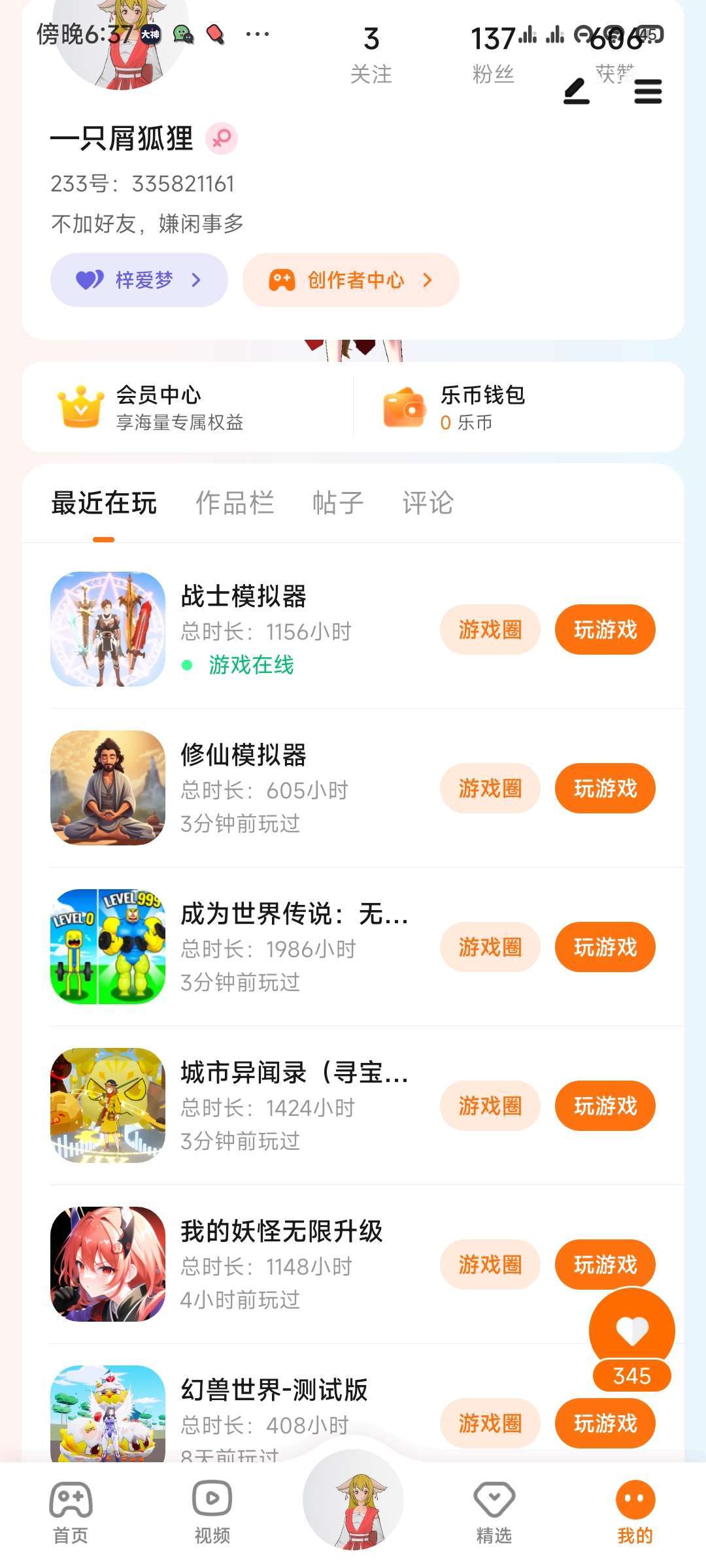Tap the floating heart button showing 345

click(x=631, y=1330)
